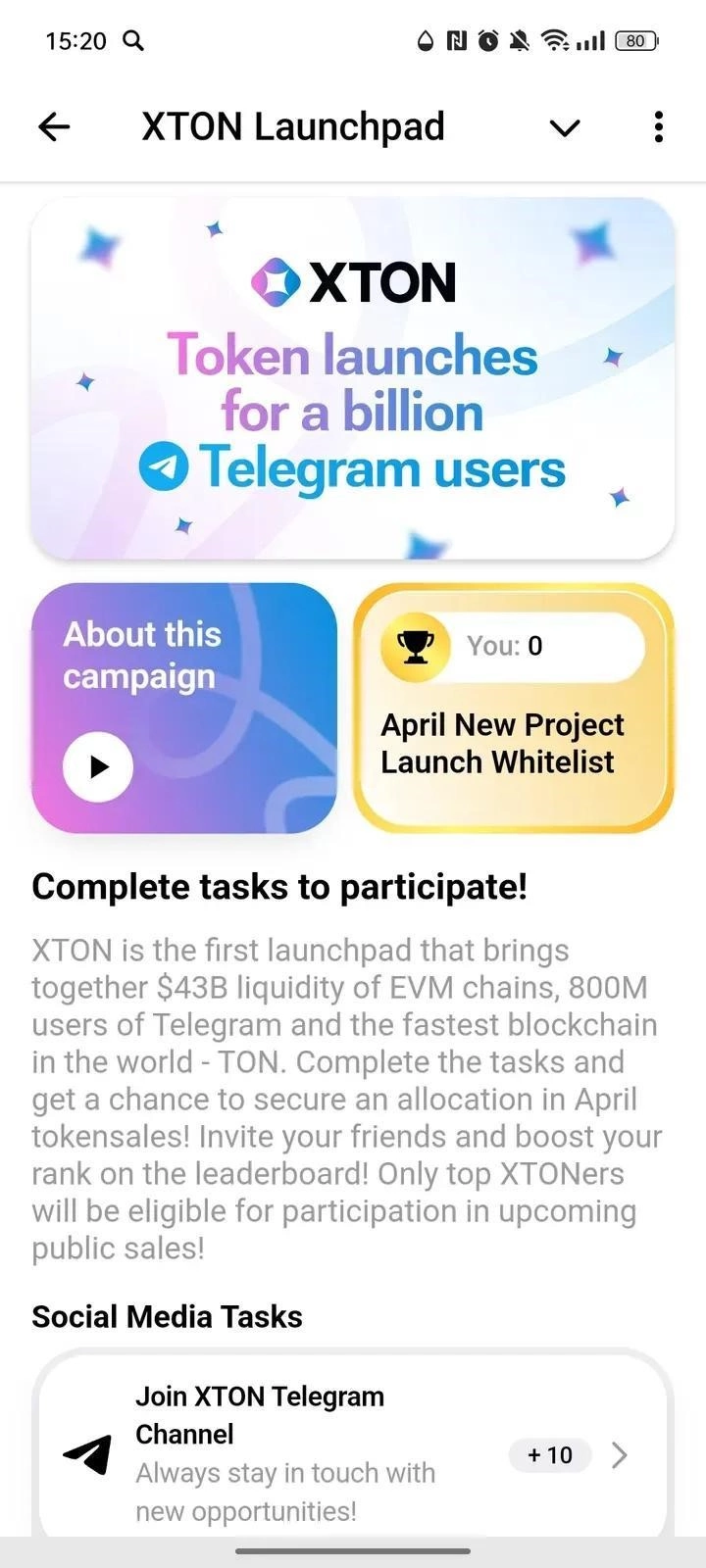Open the XTON token launches banner
Viewport: 706px width, 1568px height.
(353, 378)
